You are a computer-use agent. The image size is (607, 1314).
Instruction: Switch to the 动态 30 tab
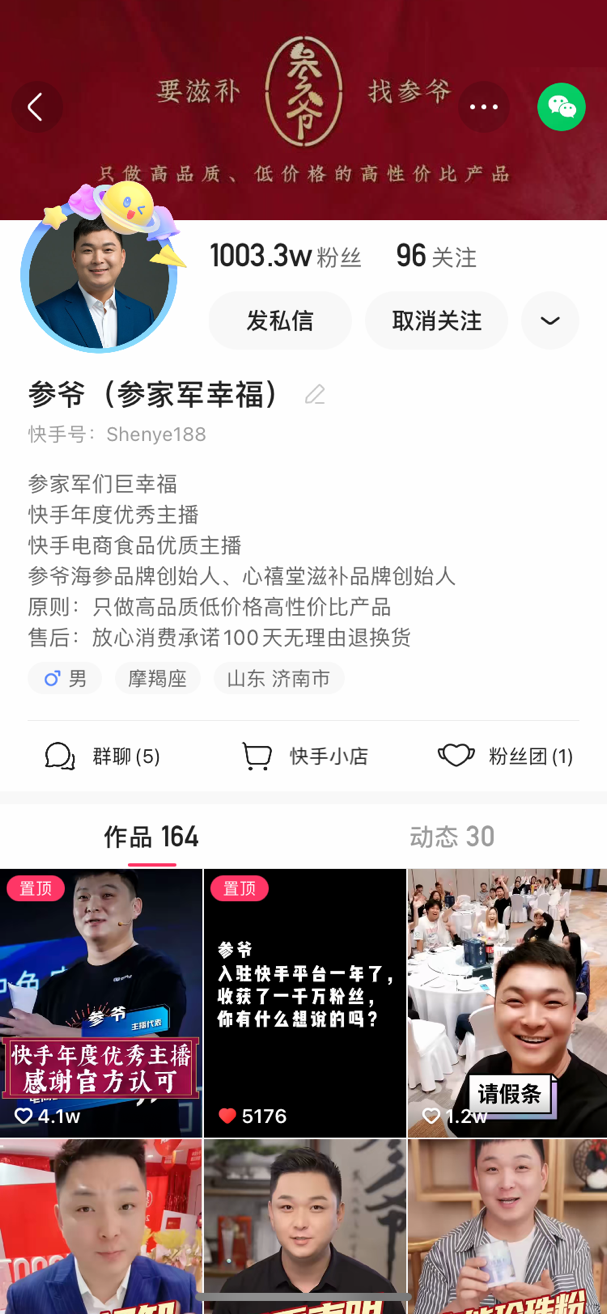click(x=452, y=836)
